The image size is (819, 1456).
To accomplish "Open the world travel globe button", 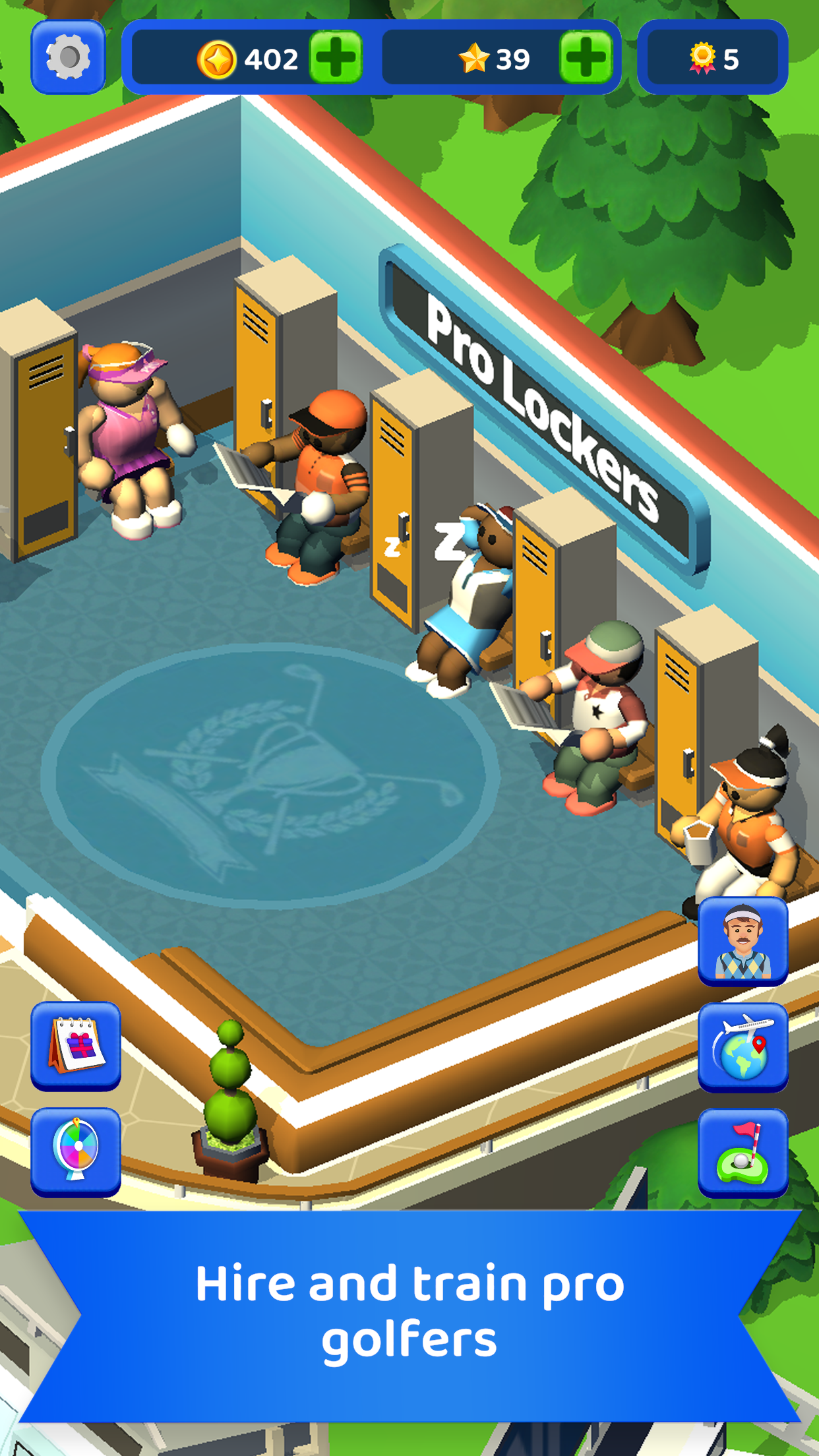I will [x=743, y=1046].
